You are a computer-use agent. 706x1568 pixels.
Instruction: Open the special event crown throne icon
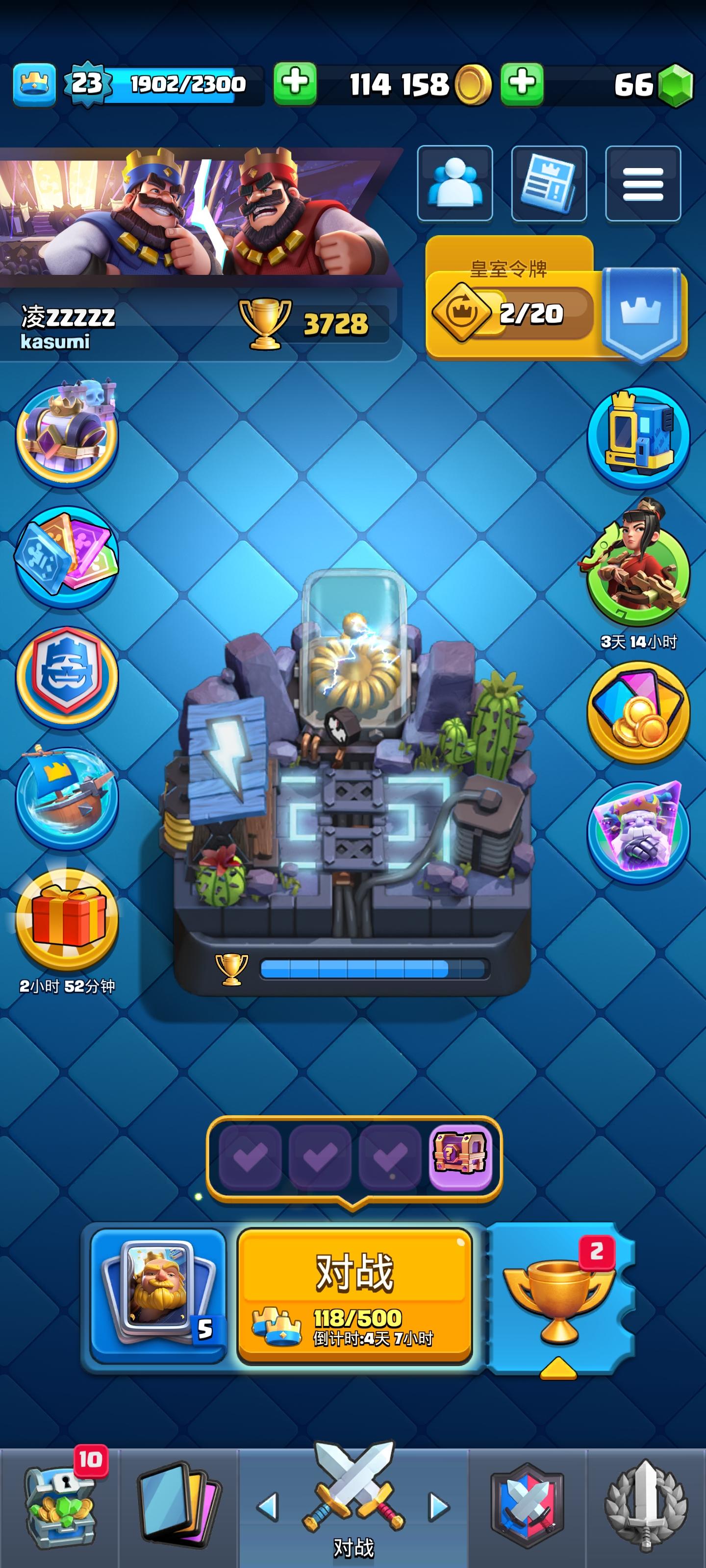pos(67,435)
